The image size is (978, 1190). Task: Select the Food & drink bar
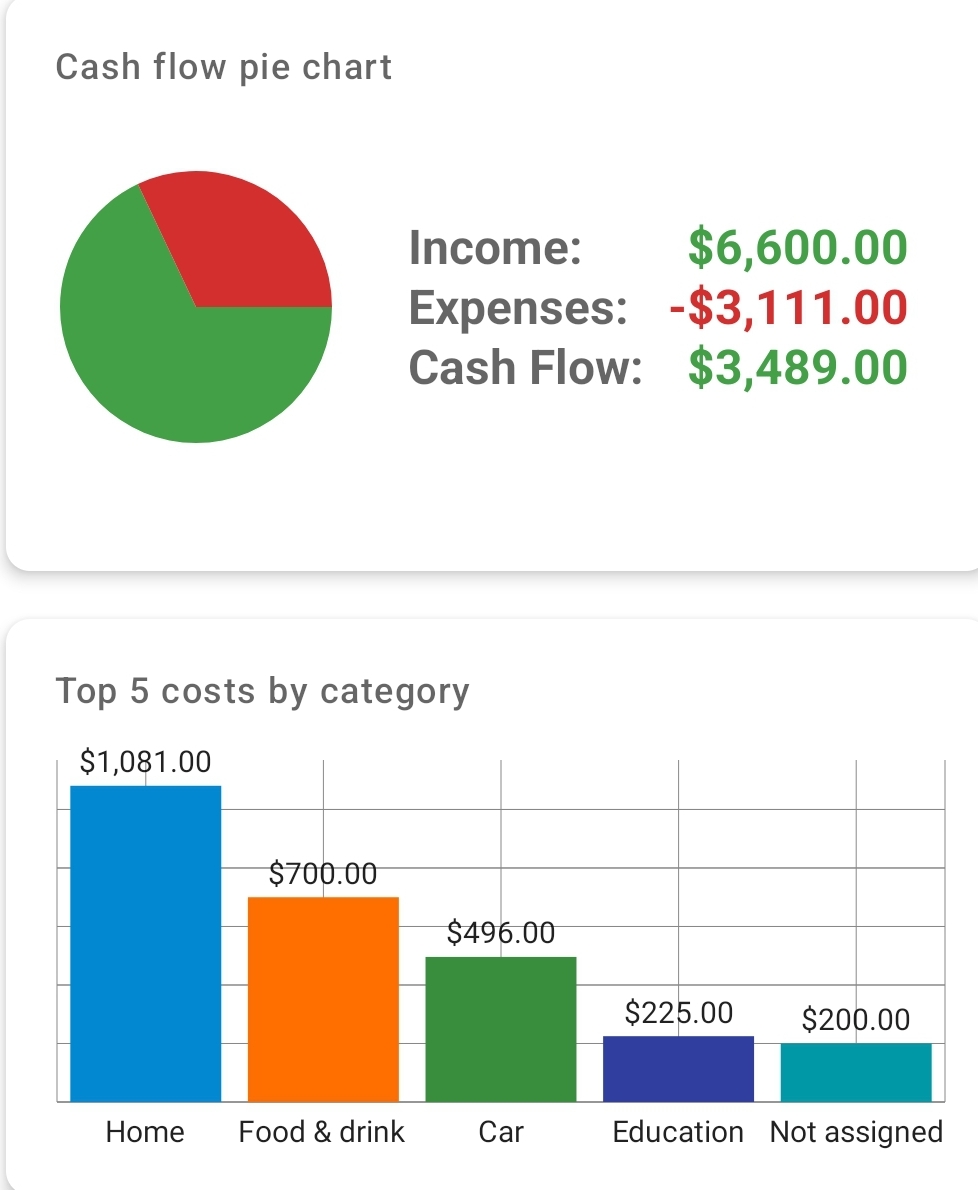pos(323,999)
